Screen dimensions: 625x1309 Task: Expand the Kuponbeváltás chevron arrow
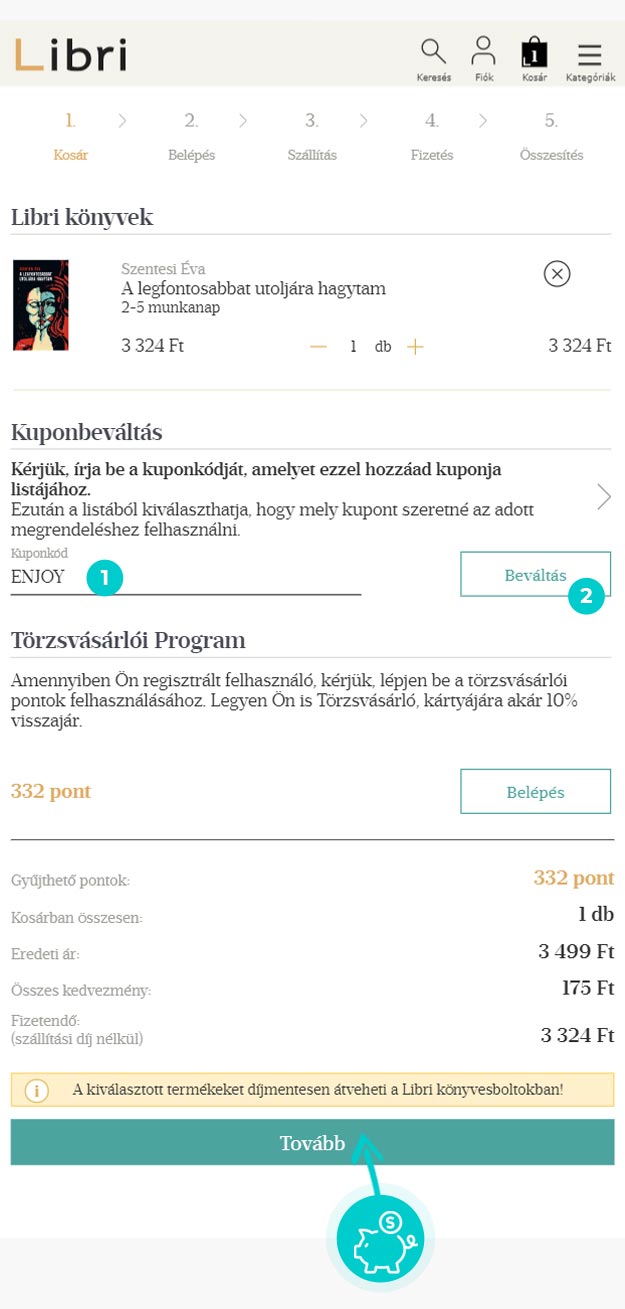(x=603, y=497)
